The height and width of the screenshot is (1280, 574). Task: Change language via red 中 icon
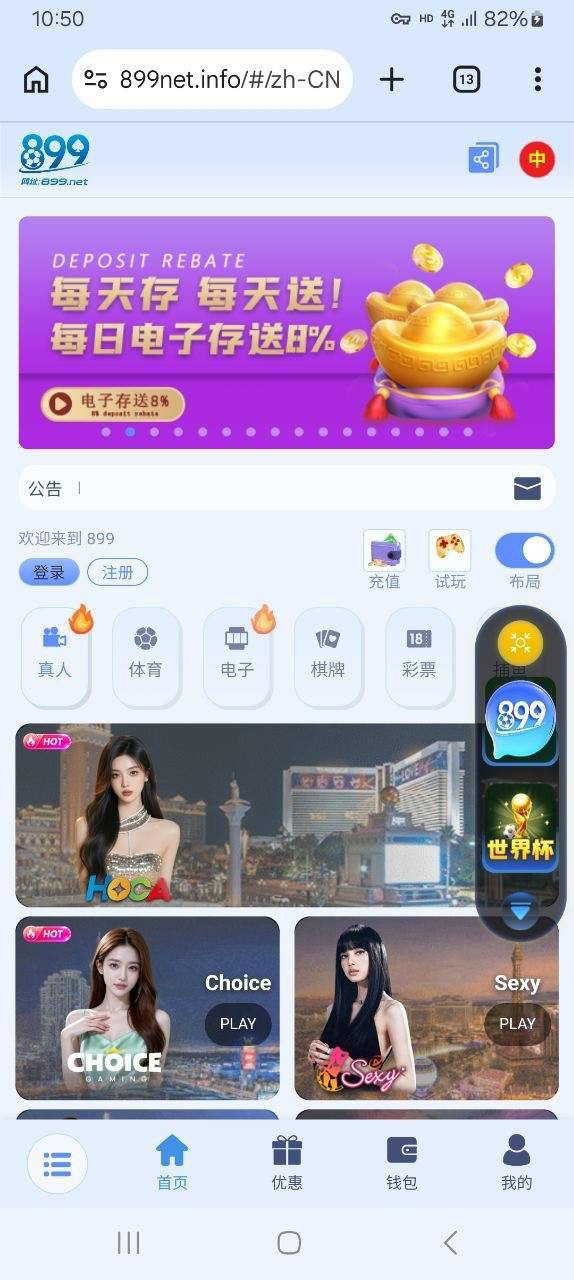(x=537, y=159)
